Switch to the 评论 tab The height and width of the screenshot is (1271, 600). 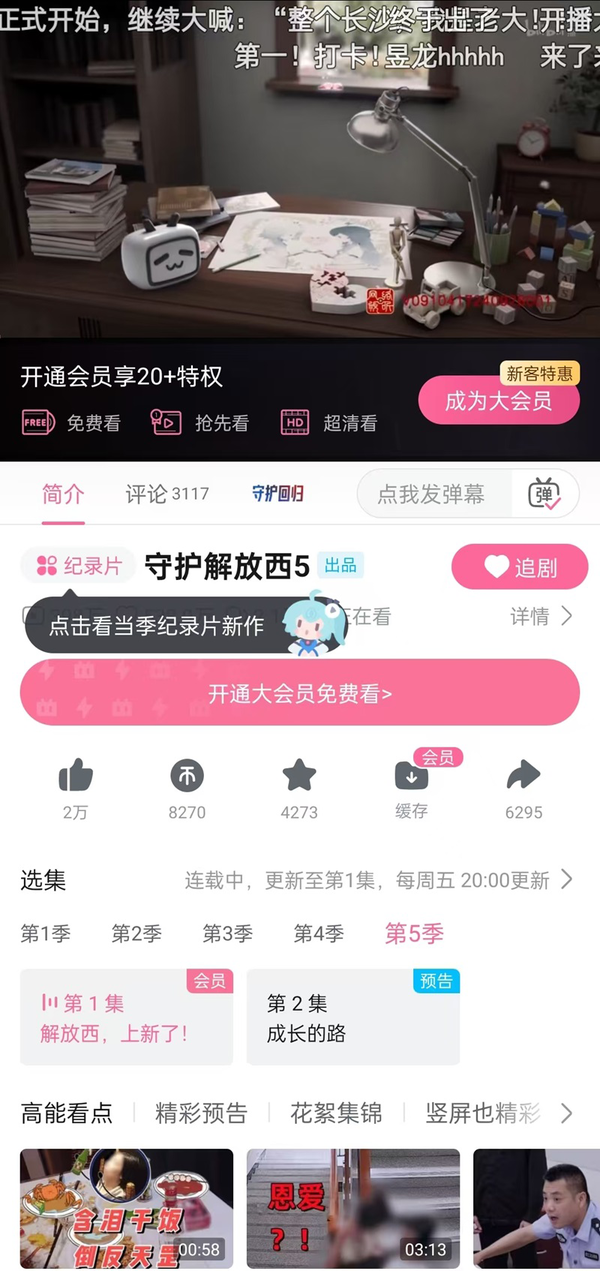pos(167,493)
